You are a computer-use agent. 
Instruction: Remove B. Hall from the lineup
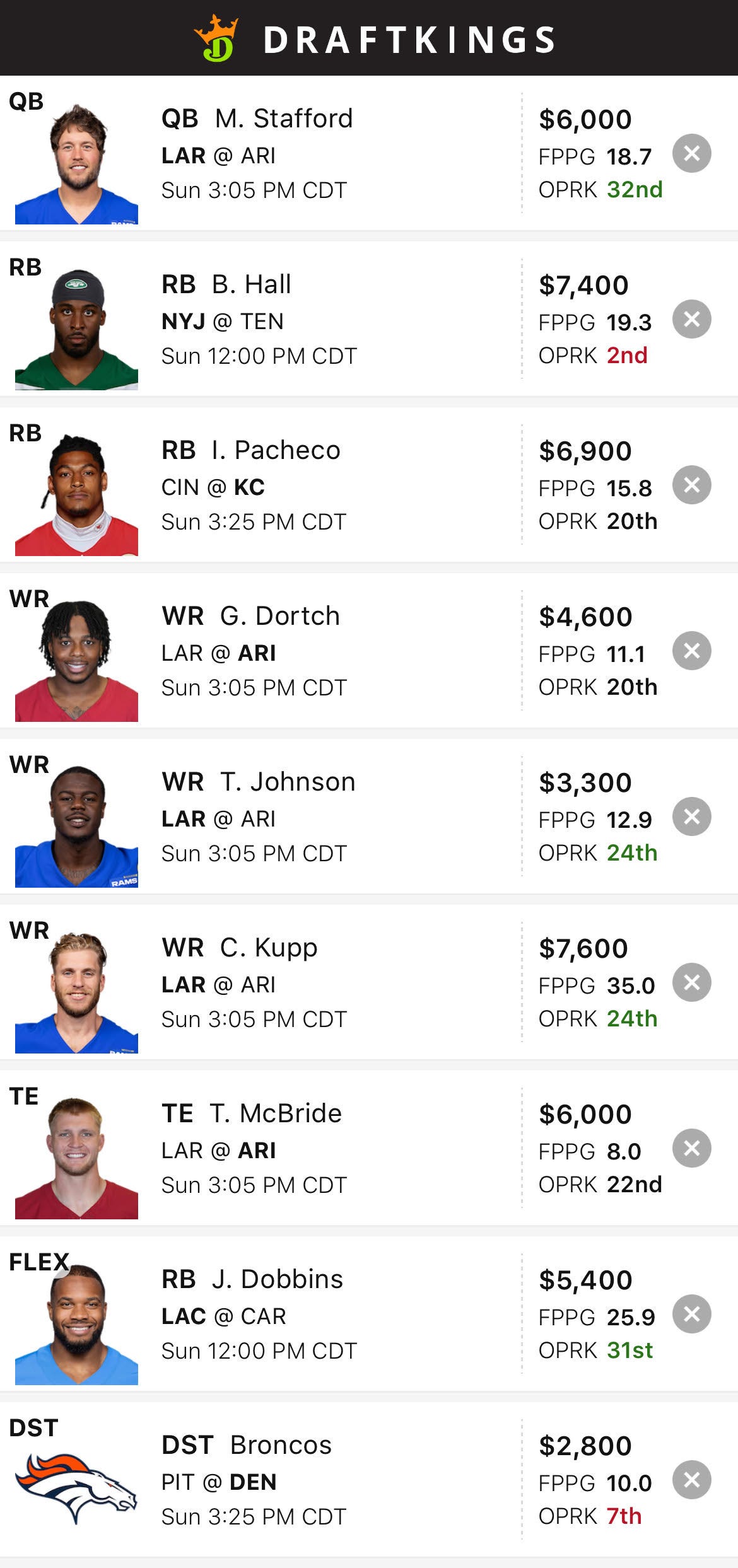click(x=691, y=319)
